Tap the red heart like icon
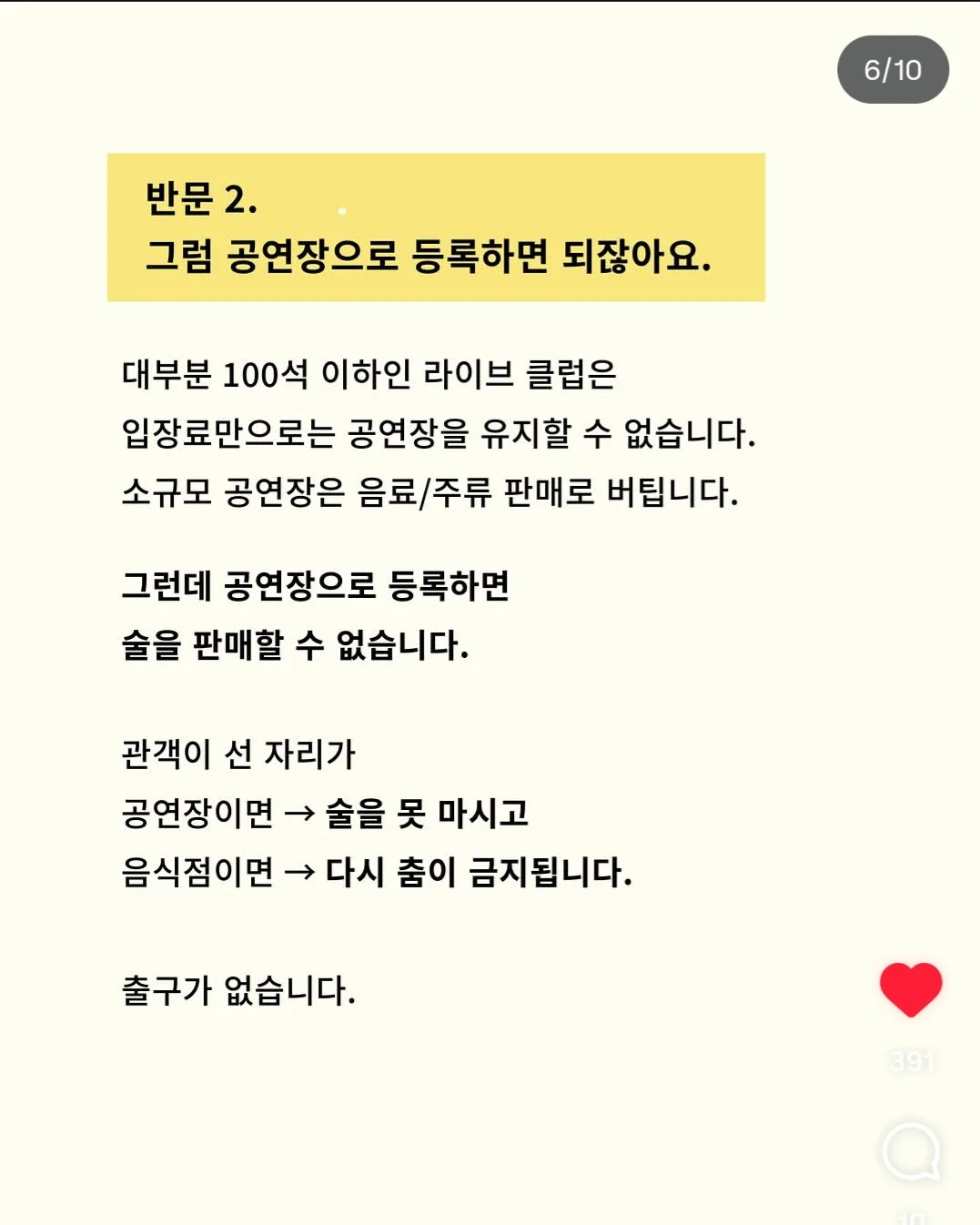The image size is (980, 1225). point(911,989)
